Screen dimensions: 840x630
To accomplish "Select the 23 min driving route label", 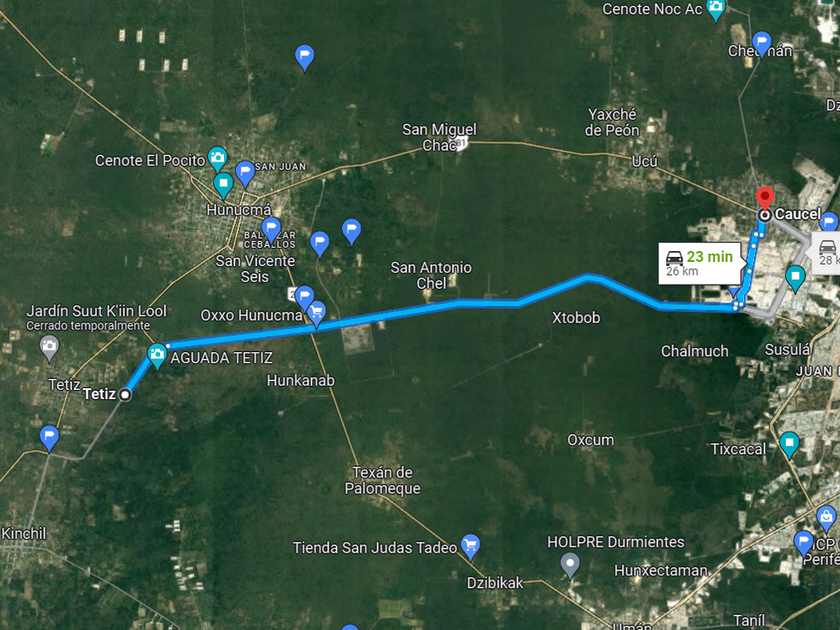I will [699, 263].
